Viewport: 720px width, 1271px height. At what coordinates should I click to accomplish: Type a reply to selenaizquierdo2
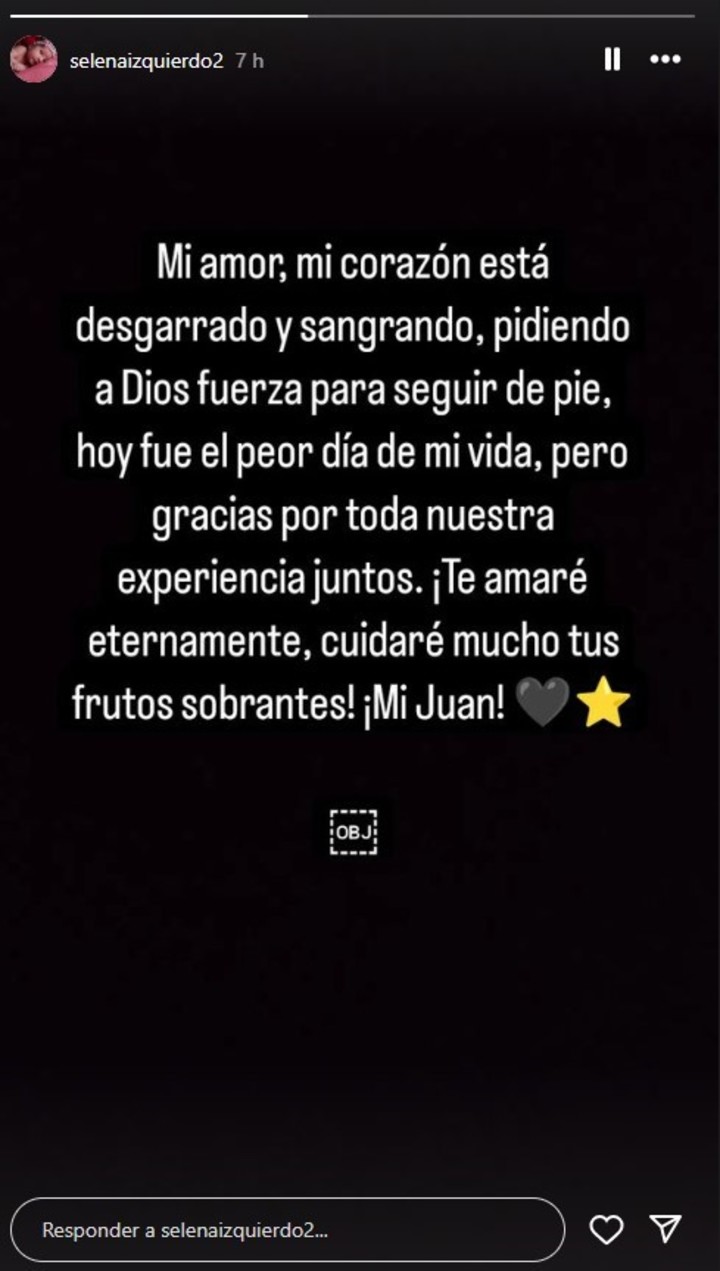tap(288, 1230)
